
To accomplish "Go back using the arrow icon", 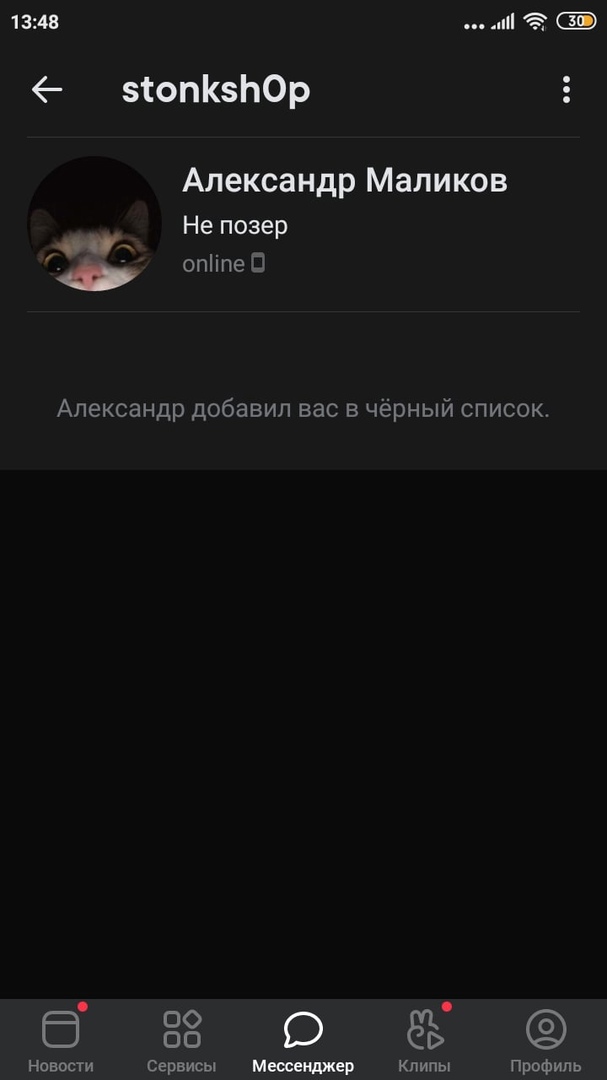I will pos(47,90).
